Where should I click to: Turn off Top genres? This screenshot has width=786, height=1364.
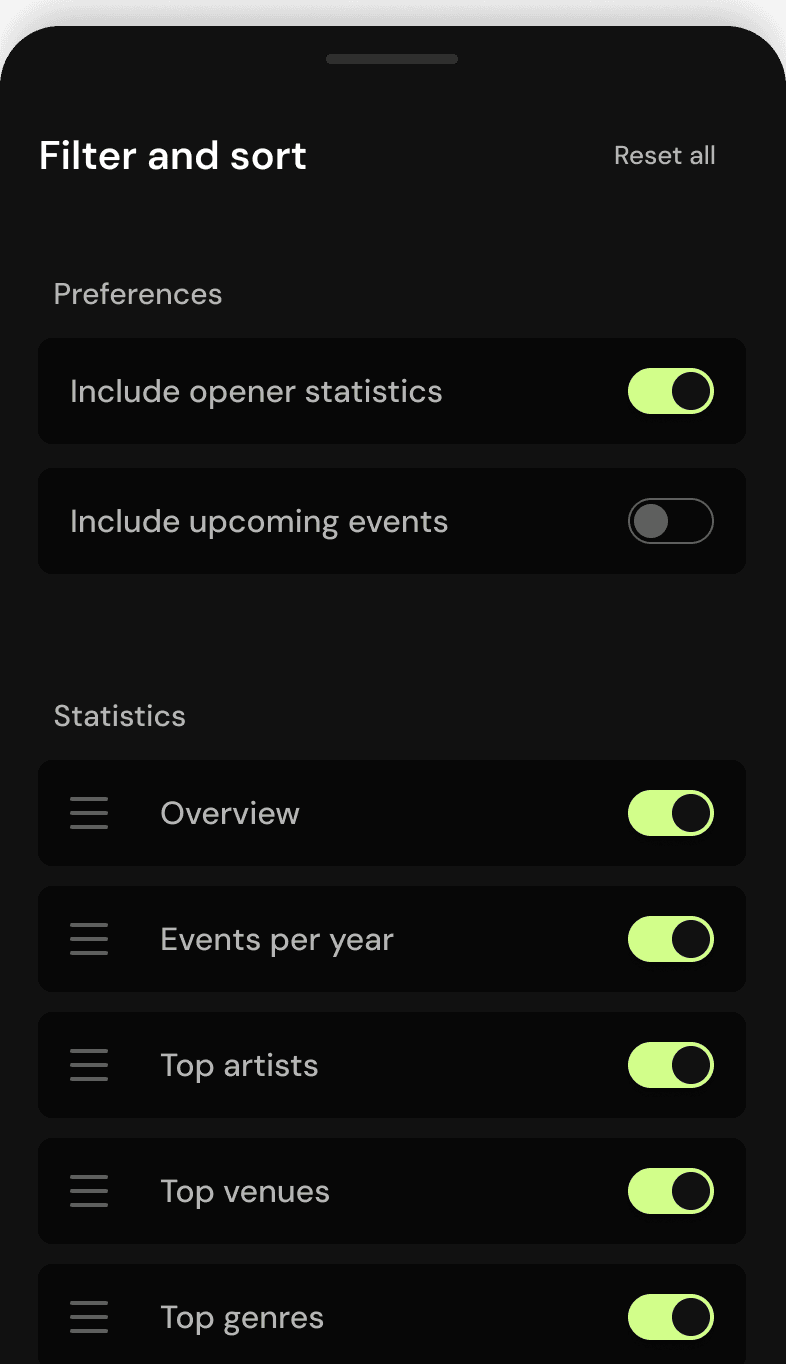(670, 1317)
